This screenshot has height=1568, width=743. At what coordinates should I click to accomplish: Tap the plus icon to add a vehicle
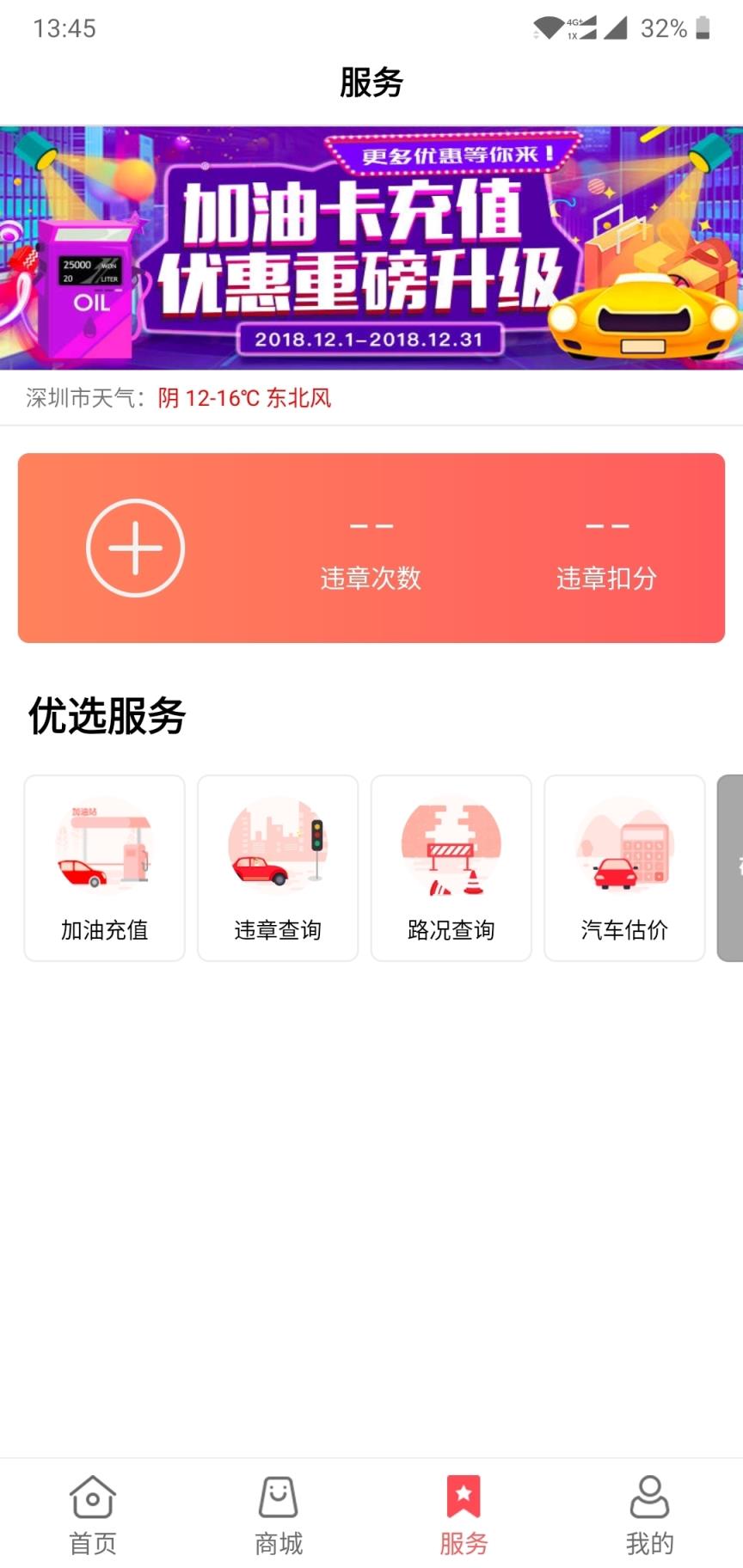[136, 548]
